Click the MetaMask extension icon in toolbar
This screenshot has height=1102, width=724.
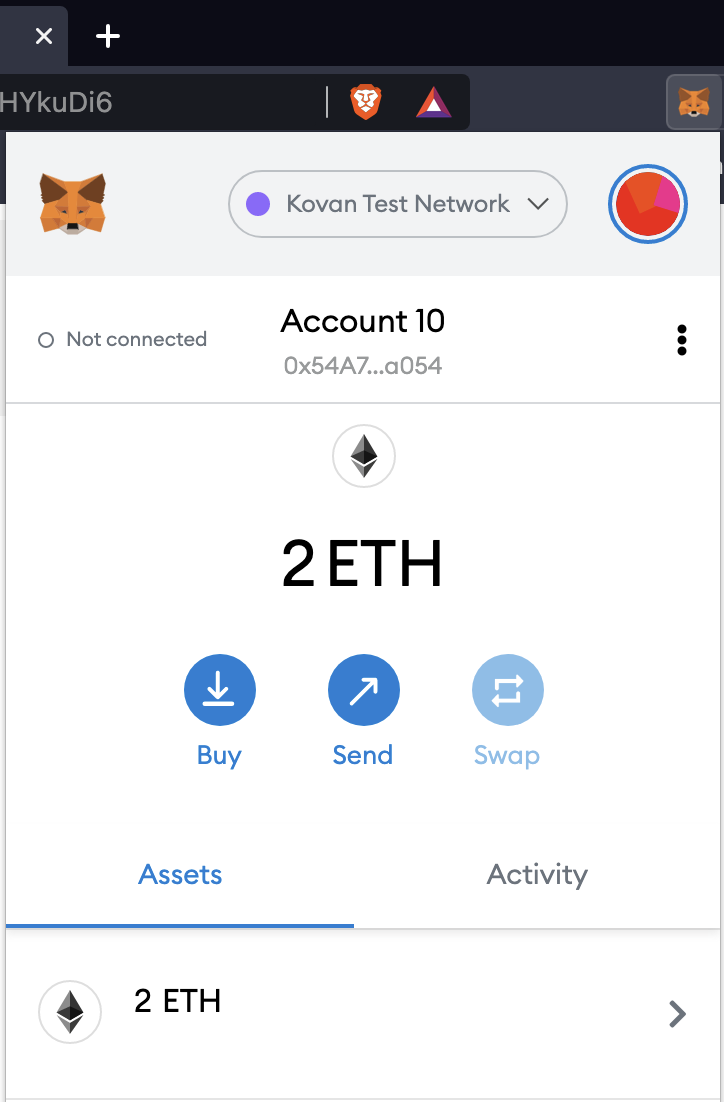(694, 101)
